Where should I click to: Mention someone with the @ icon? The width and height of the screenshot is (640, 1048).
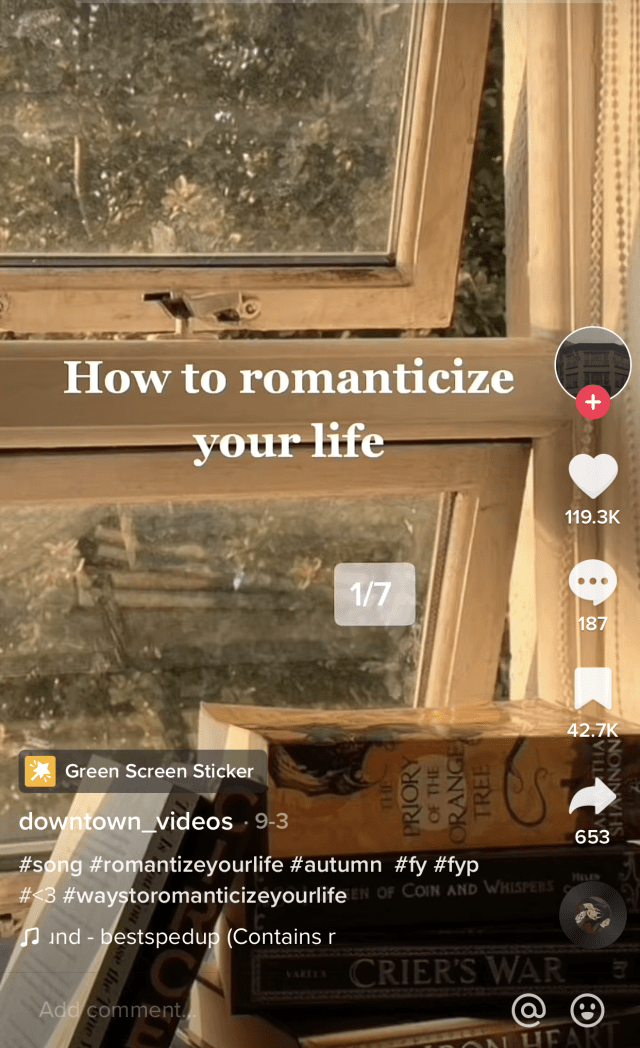click(528, 1010)
